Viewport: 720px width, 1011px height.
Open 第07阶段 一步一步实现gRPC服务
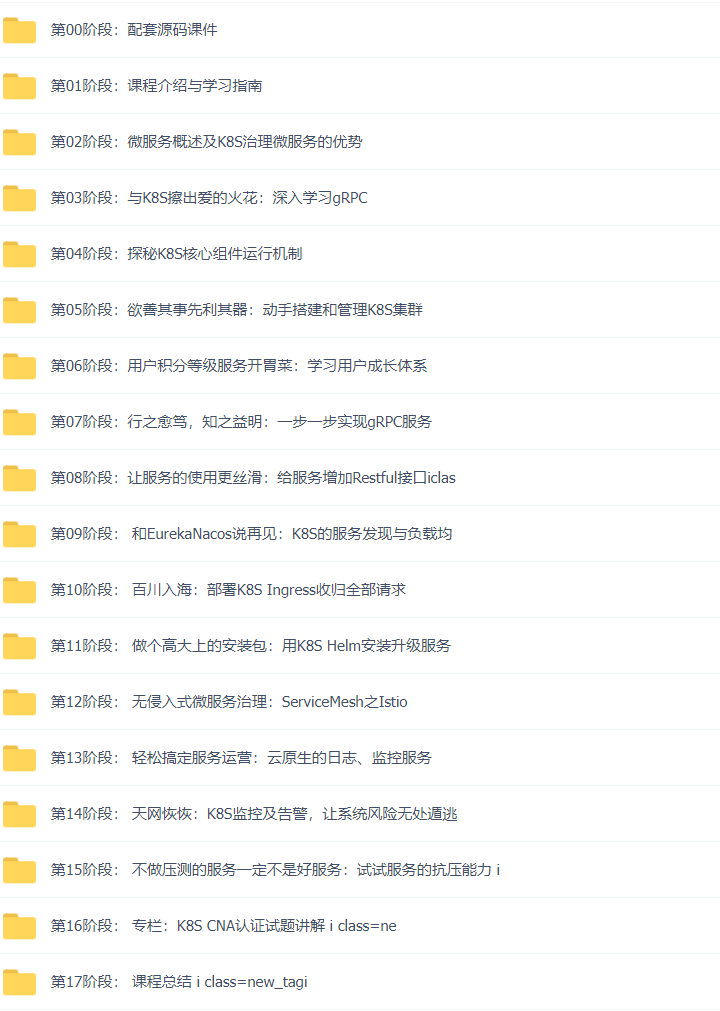click(241, 422)
